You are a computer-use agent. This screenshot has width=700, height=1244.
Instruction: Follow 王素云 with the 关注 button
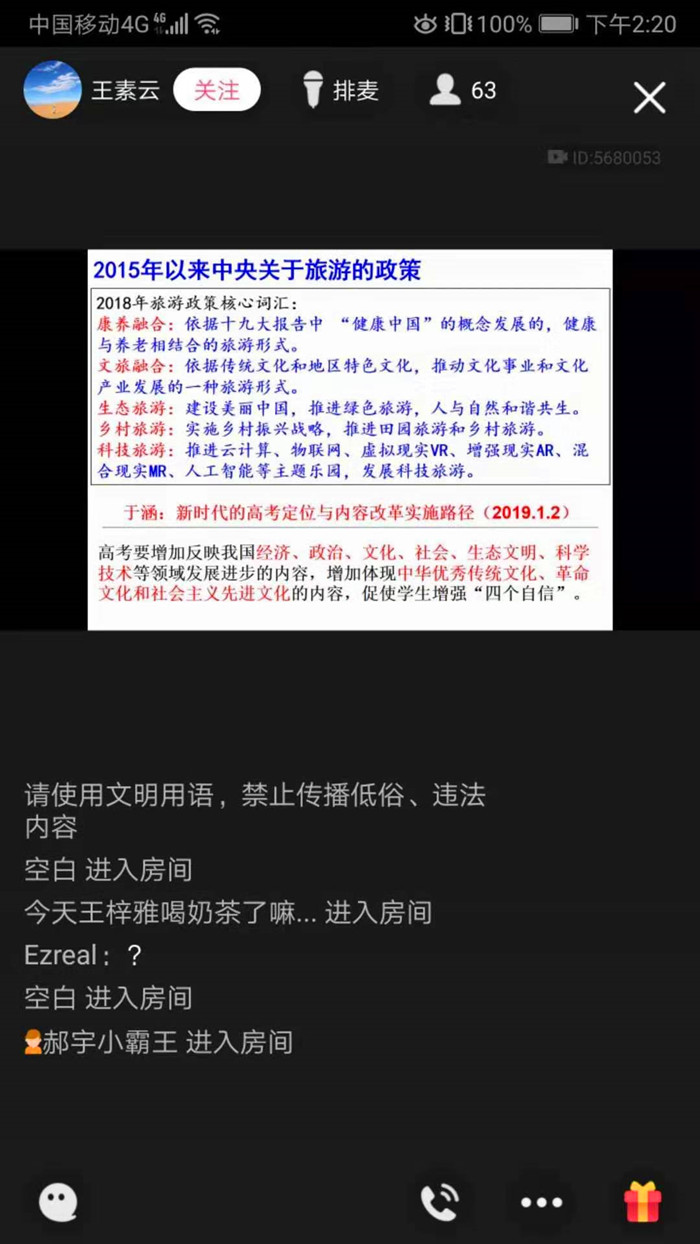tap(216, 91)
